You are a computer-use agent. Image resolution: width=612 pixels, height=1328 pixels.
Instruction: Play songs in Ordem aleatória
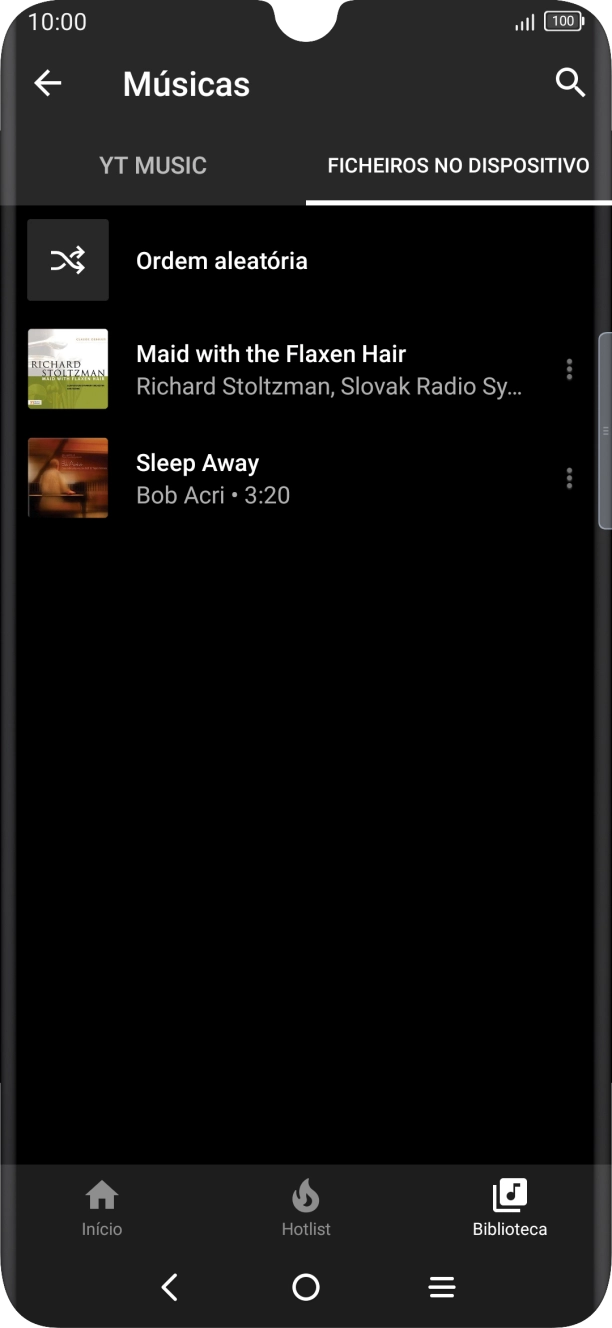221,261
